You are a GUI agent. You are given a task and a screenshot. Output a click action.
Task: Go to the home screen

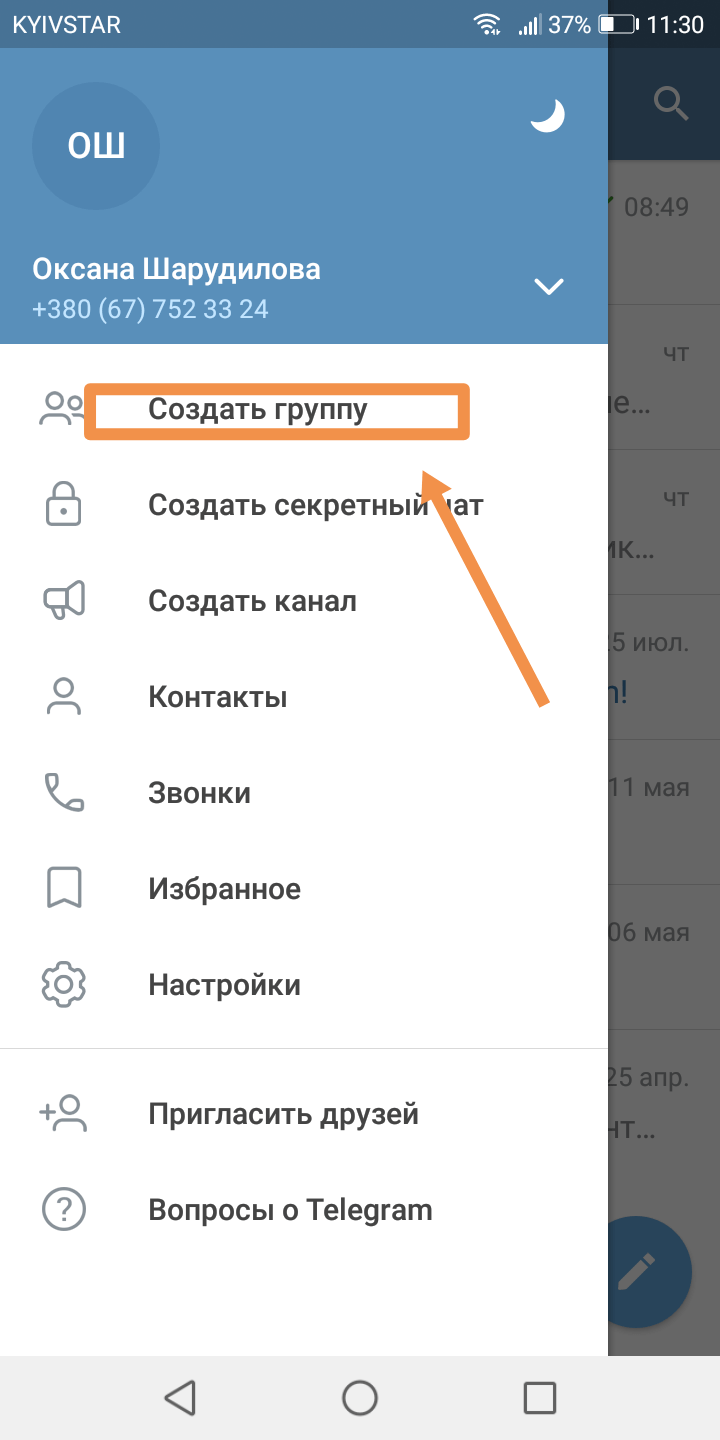click(x=360, y=1397)
